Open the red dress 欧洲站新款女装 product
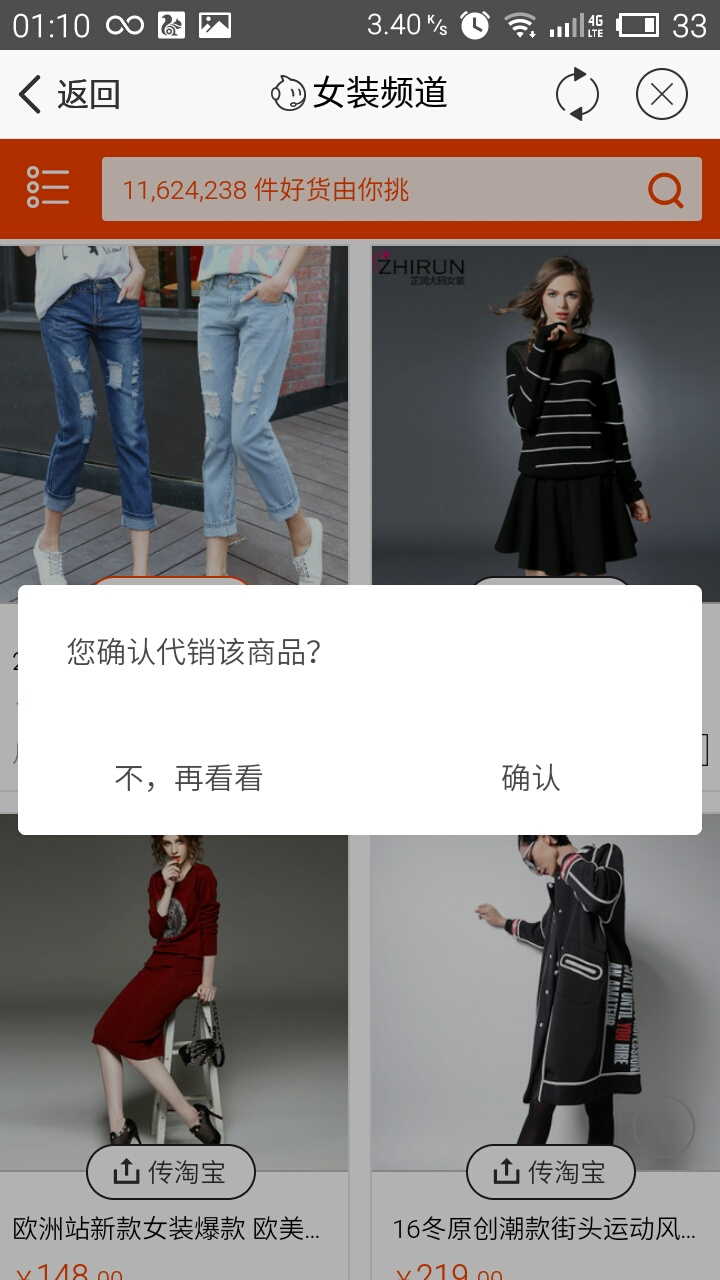This screenshot has width=720, height=1280. pyautogui.click(x=174, y=1003)
